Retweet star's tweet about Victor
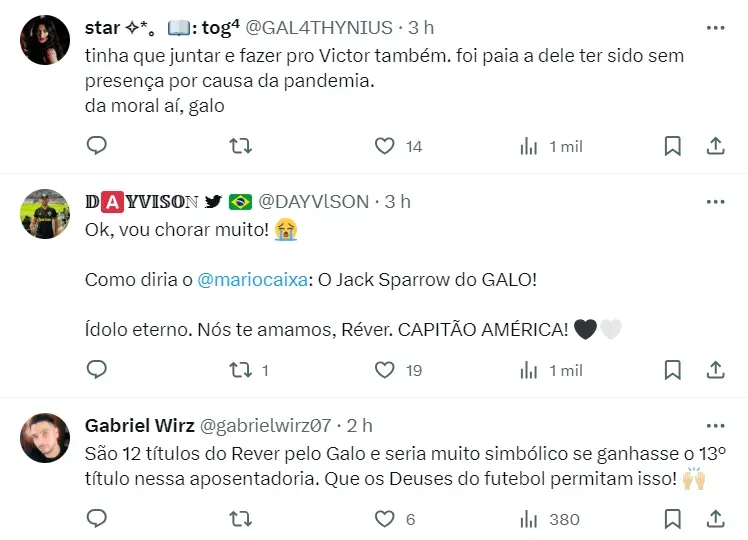 pyautogui.click(x=241, y=146)
